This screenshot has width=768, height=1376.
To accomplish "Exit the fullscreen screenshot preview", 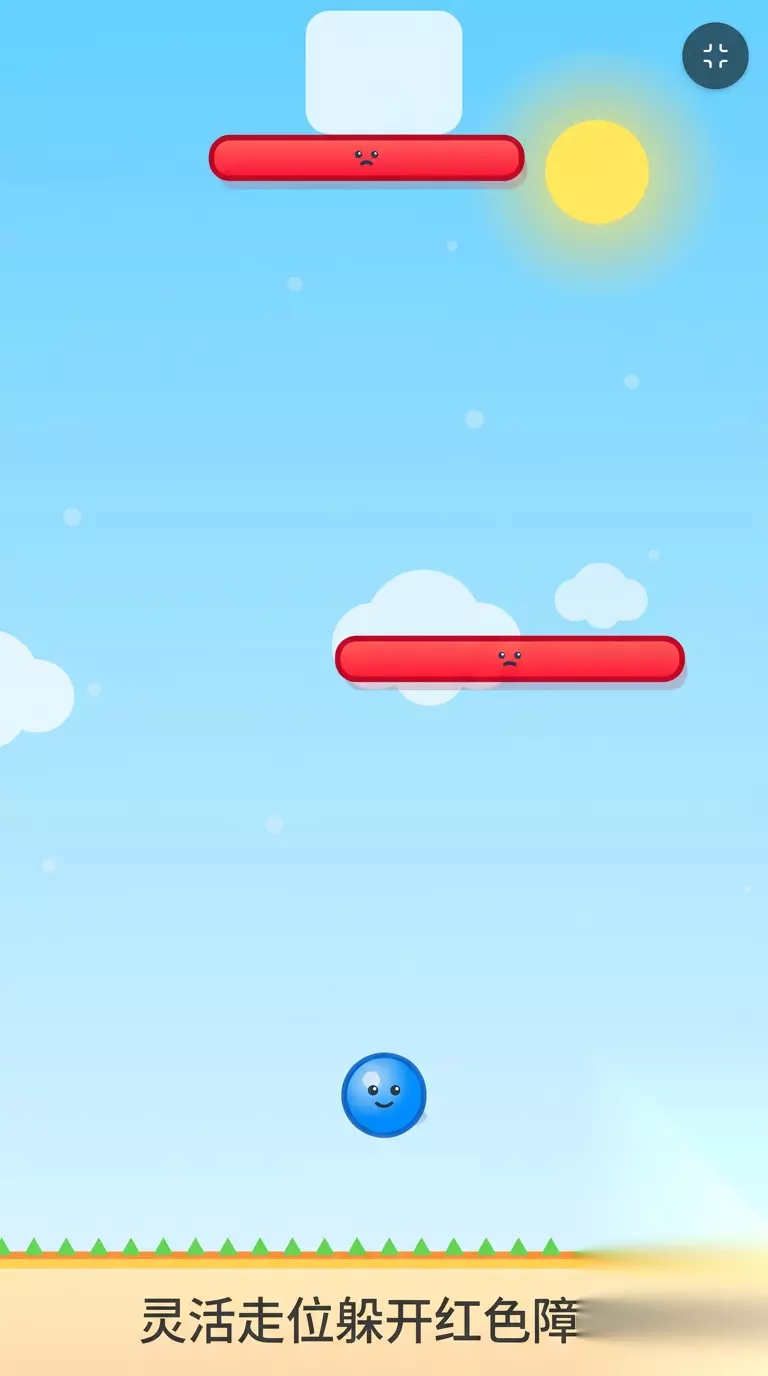I will tap(715, 56).
